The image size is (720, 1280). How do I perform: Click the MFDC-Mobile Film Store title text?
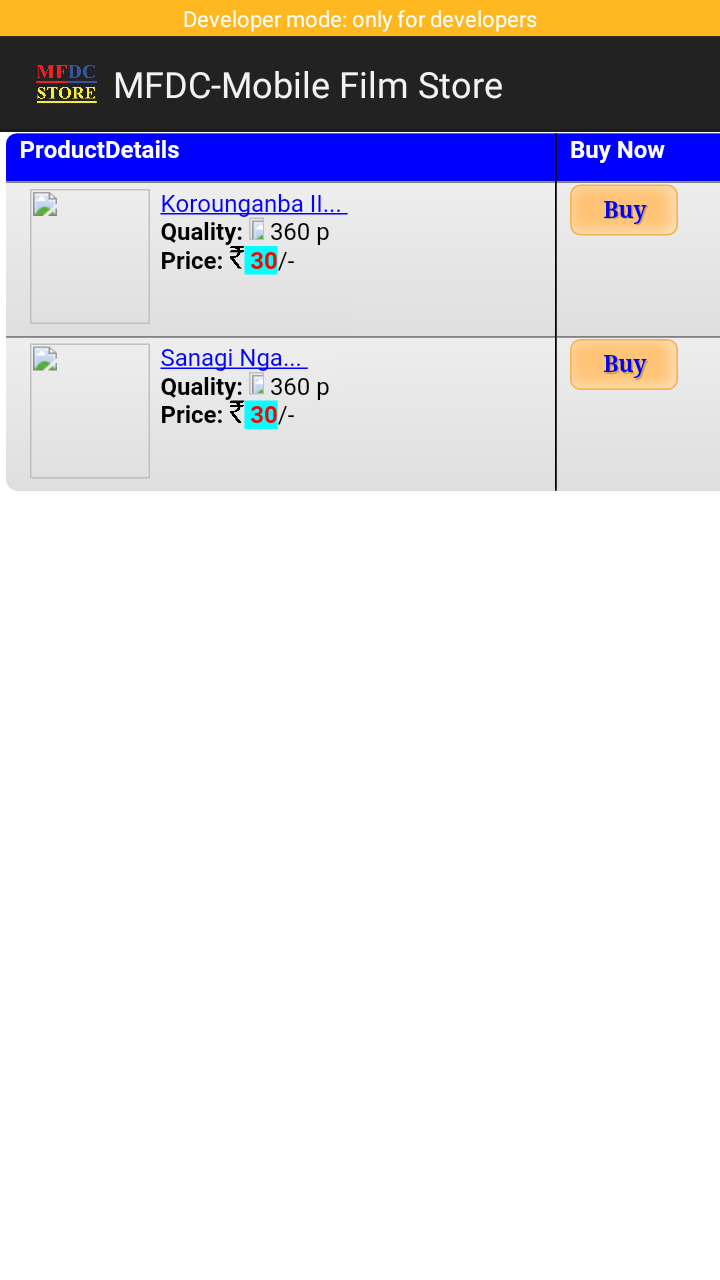click(309, 86)
